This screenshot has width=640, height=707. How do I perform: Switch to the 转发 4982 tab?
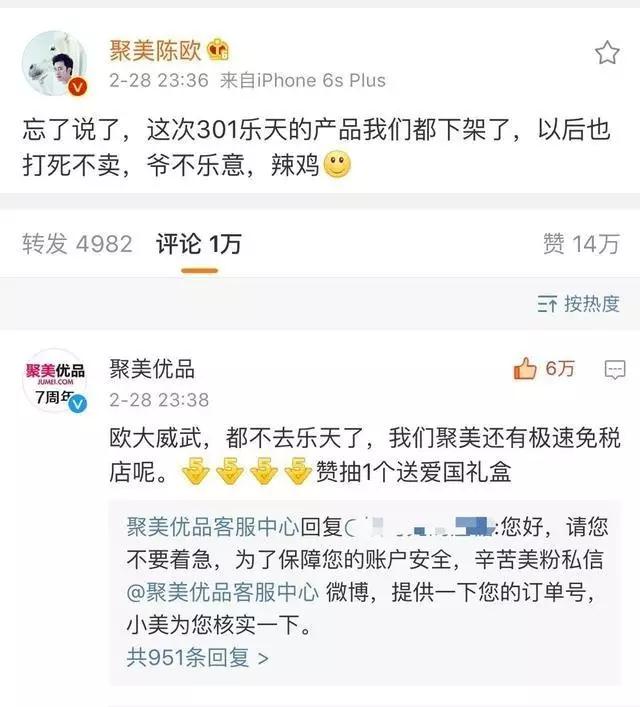tap(77, 244)
